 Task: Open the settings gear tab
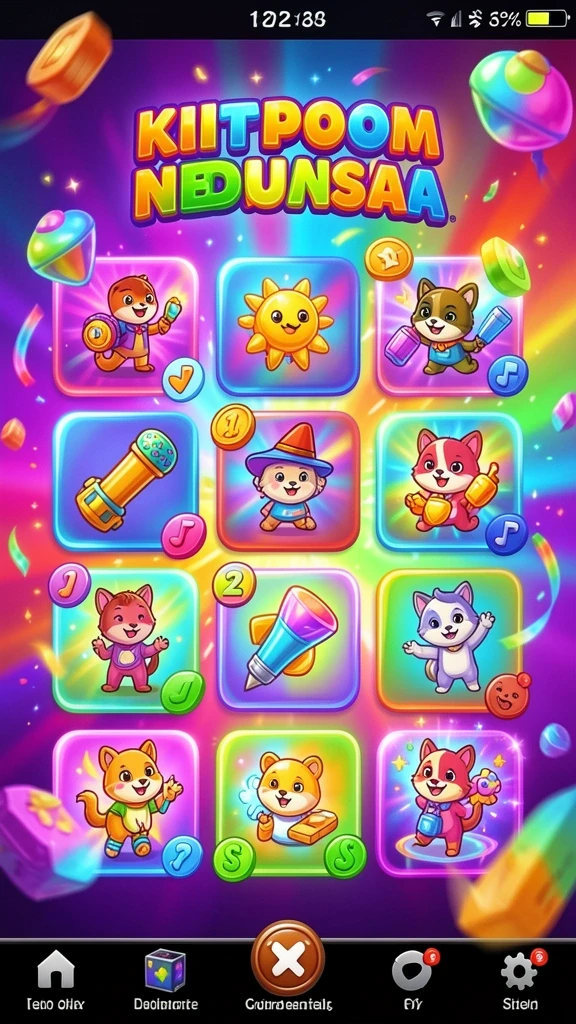(x=520, y=979)
